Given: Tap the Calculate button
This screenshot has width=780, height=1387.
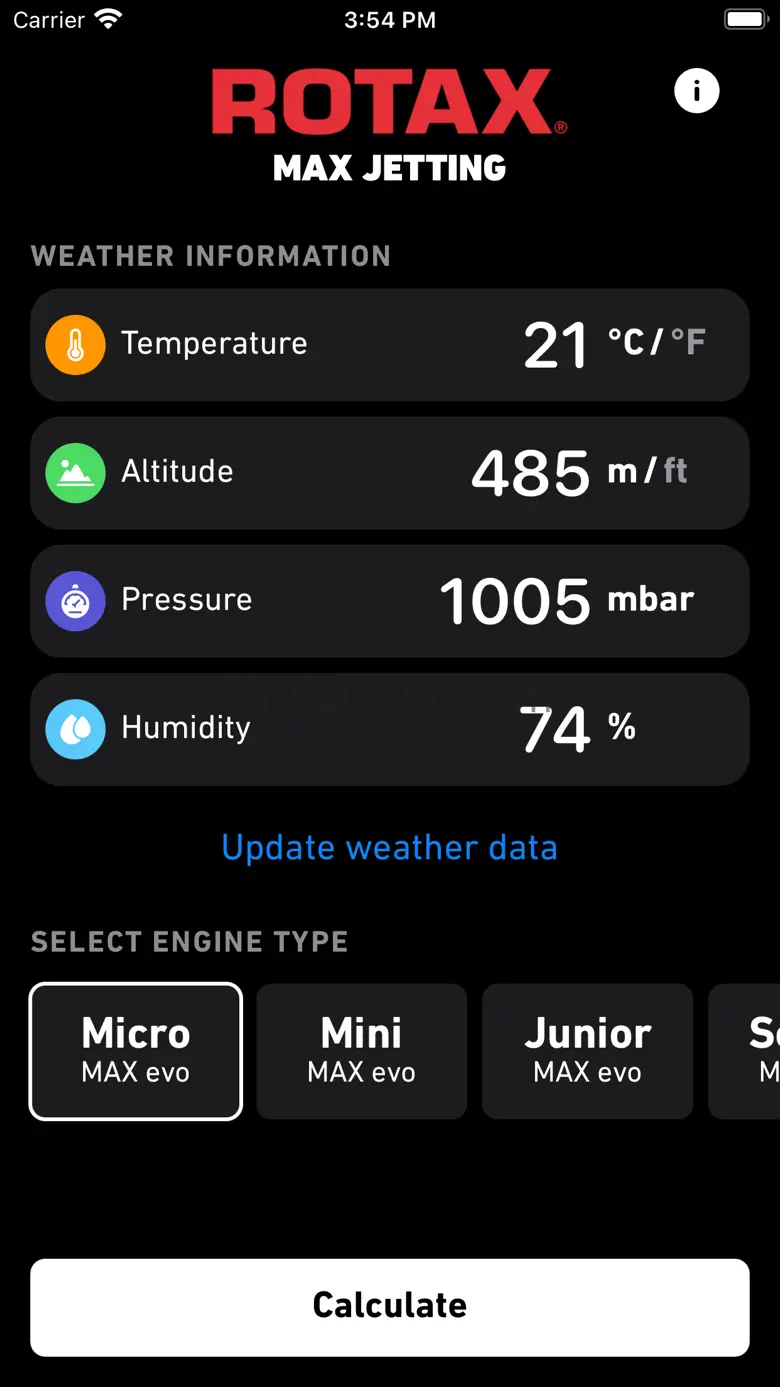Looking at the screenshot, I should tap(390, 1307).
